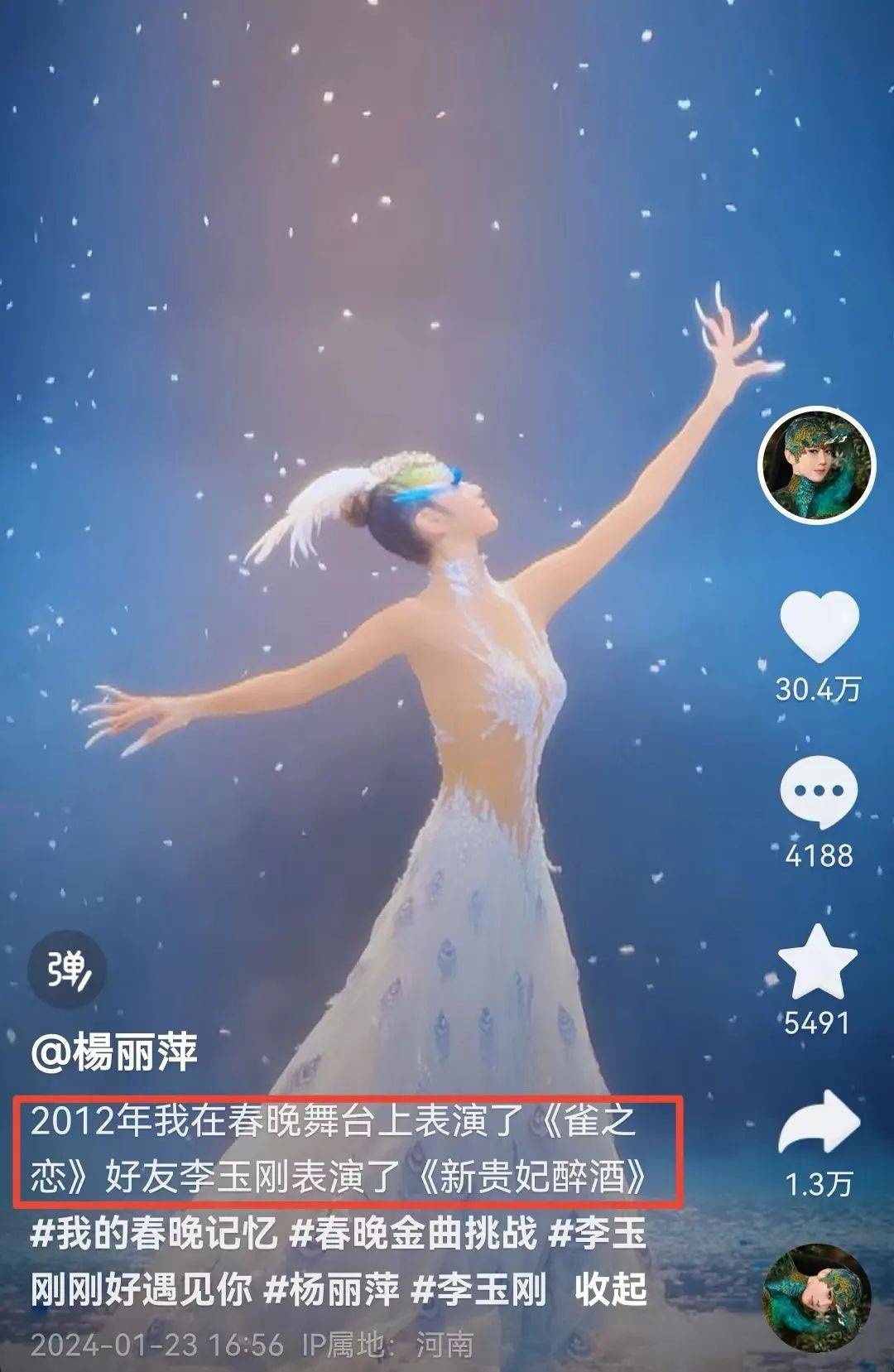The image size is (894, 1372).
Task: Add this video to favorites
Action: click(x=818, y=962)
